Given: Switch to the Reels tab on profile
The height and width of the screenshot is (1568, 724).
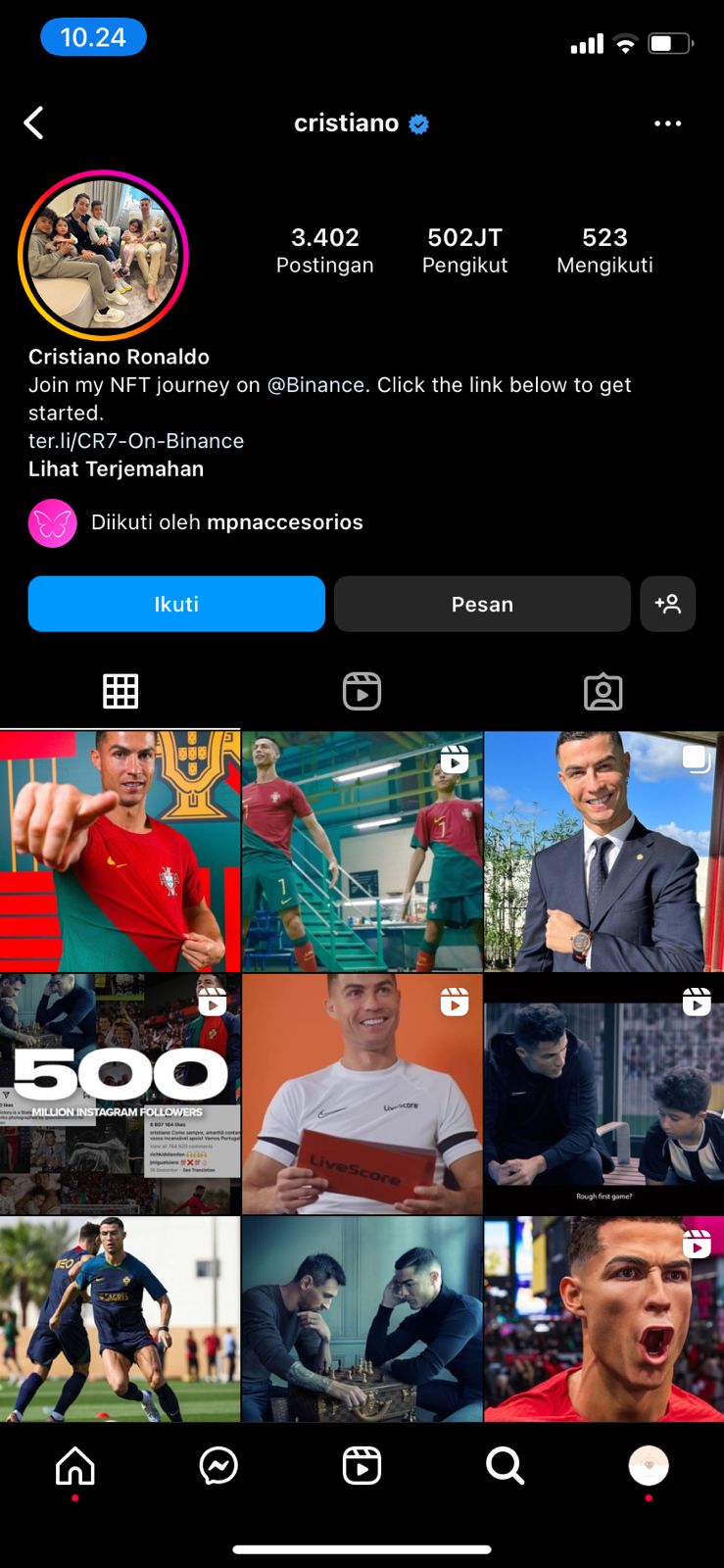Looking at the screenshot, I should click(x=362, y=692).
